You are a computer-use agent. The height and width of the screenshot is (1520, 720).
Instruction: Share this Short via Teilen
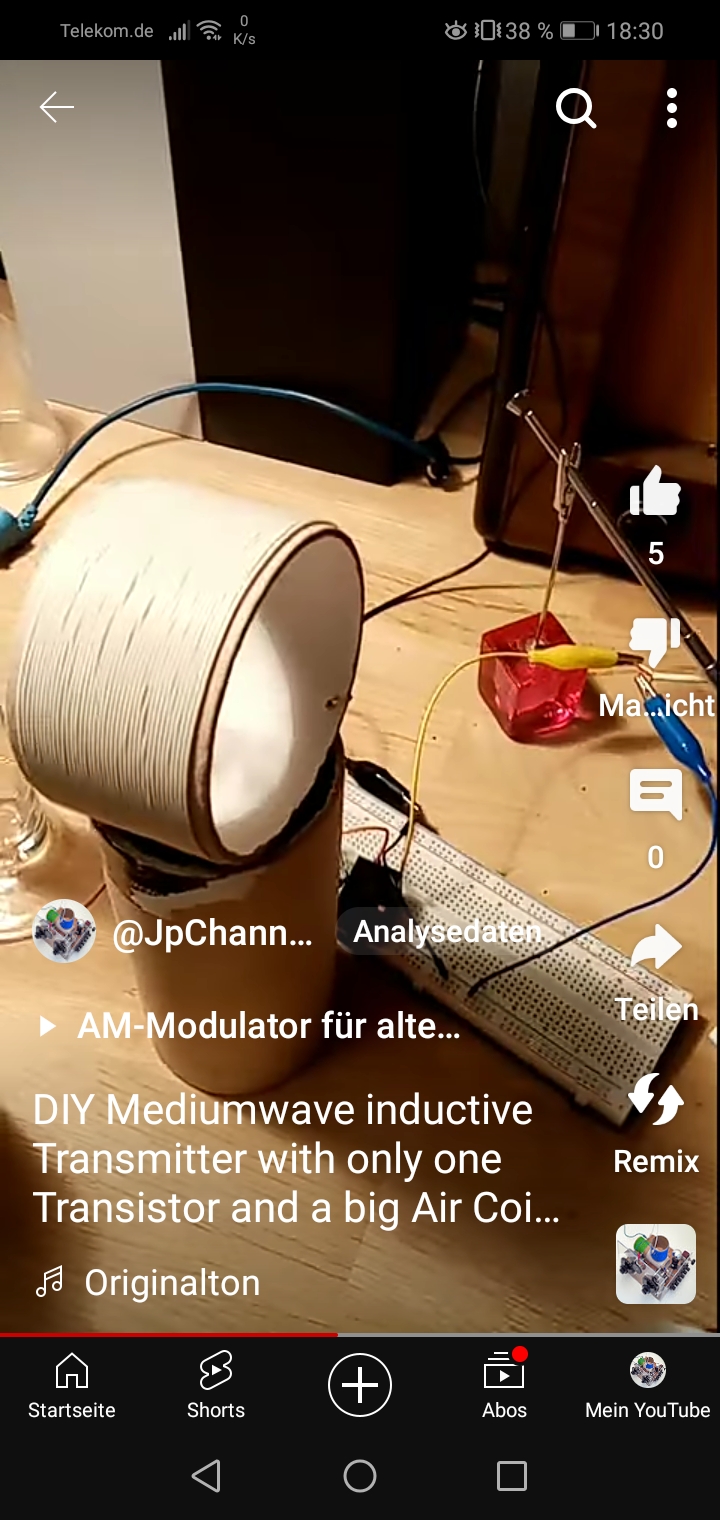pyautogui.click(x=655, y=950)
